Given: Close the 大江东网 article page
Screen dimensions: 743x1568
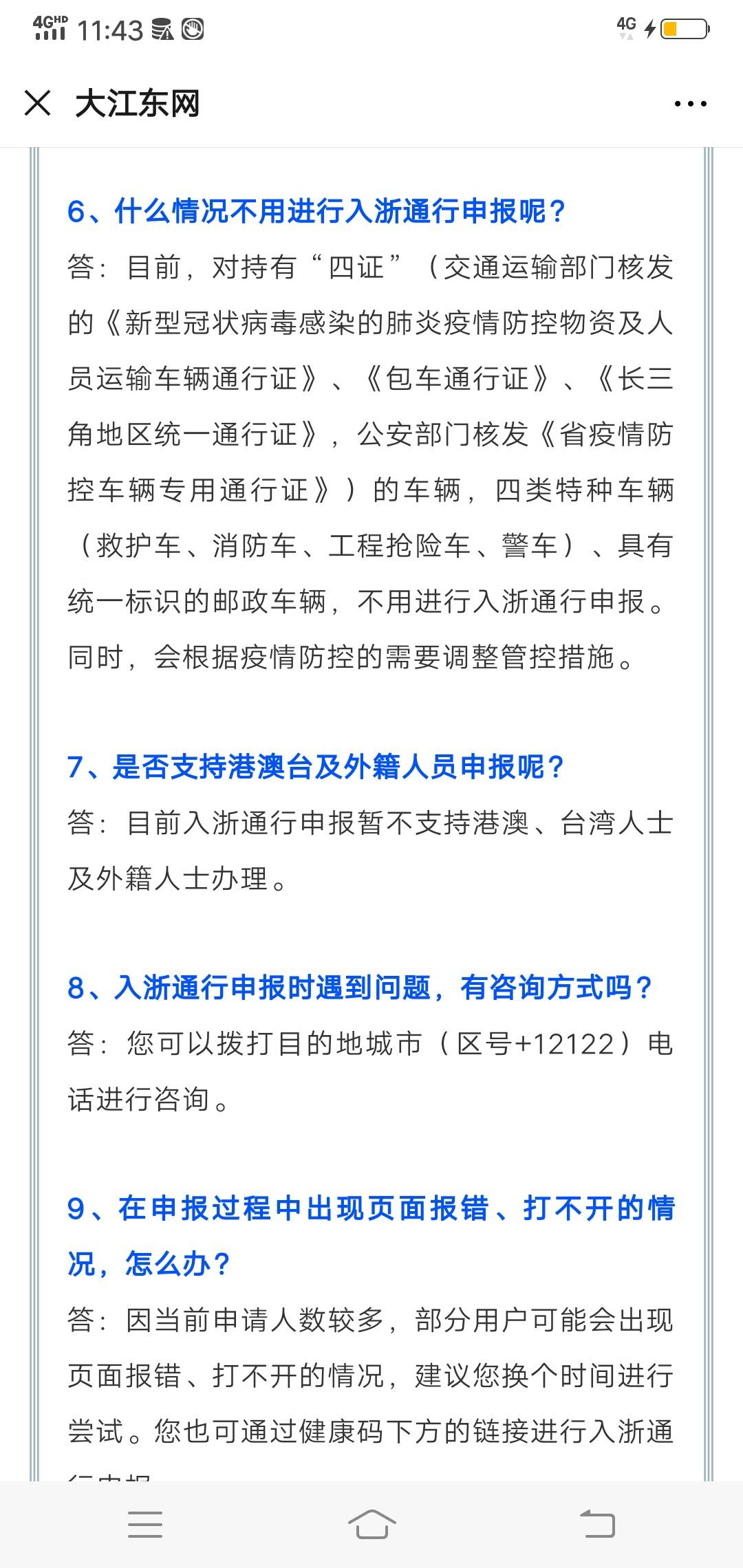Looking at the screenshot, I should coord(37,103).
